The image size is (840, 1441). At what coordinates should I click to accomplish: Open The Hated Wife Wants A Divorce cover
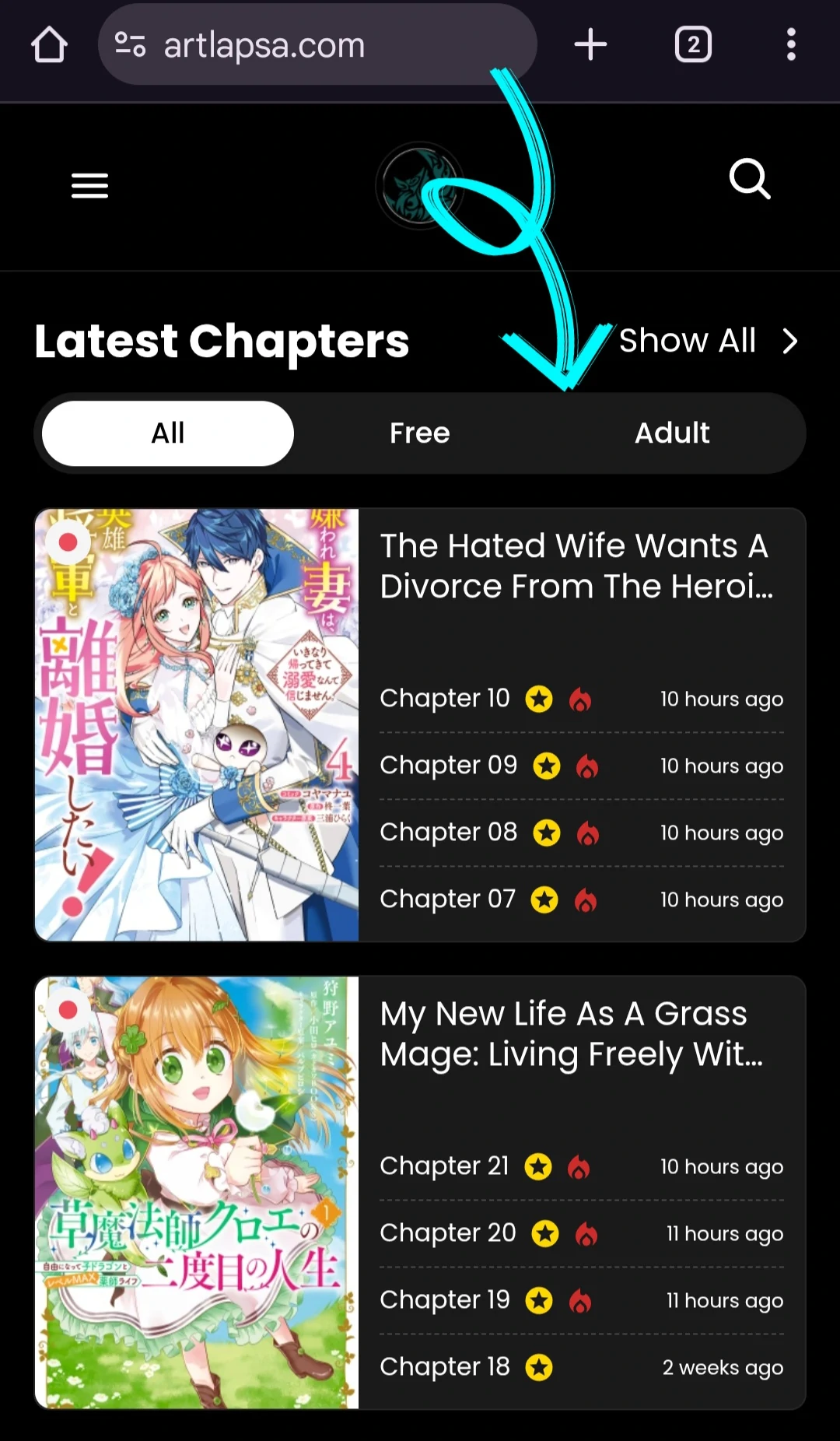point(197,725)
